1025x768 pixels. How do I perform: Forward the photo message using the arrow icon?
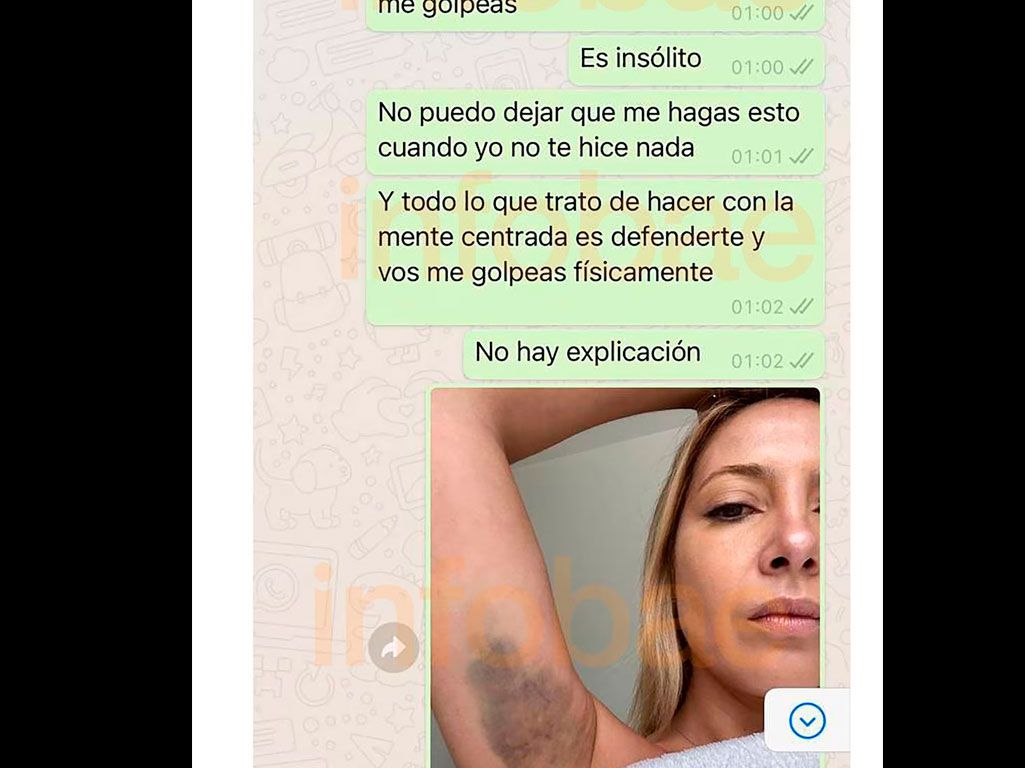pyautogui.click(x=393, y=648)
